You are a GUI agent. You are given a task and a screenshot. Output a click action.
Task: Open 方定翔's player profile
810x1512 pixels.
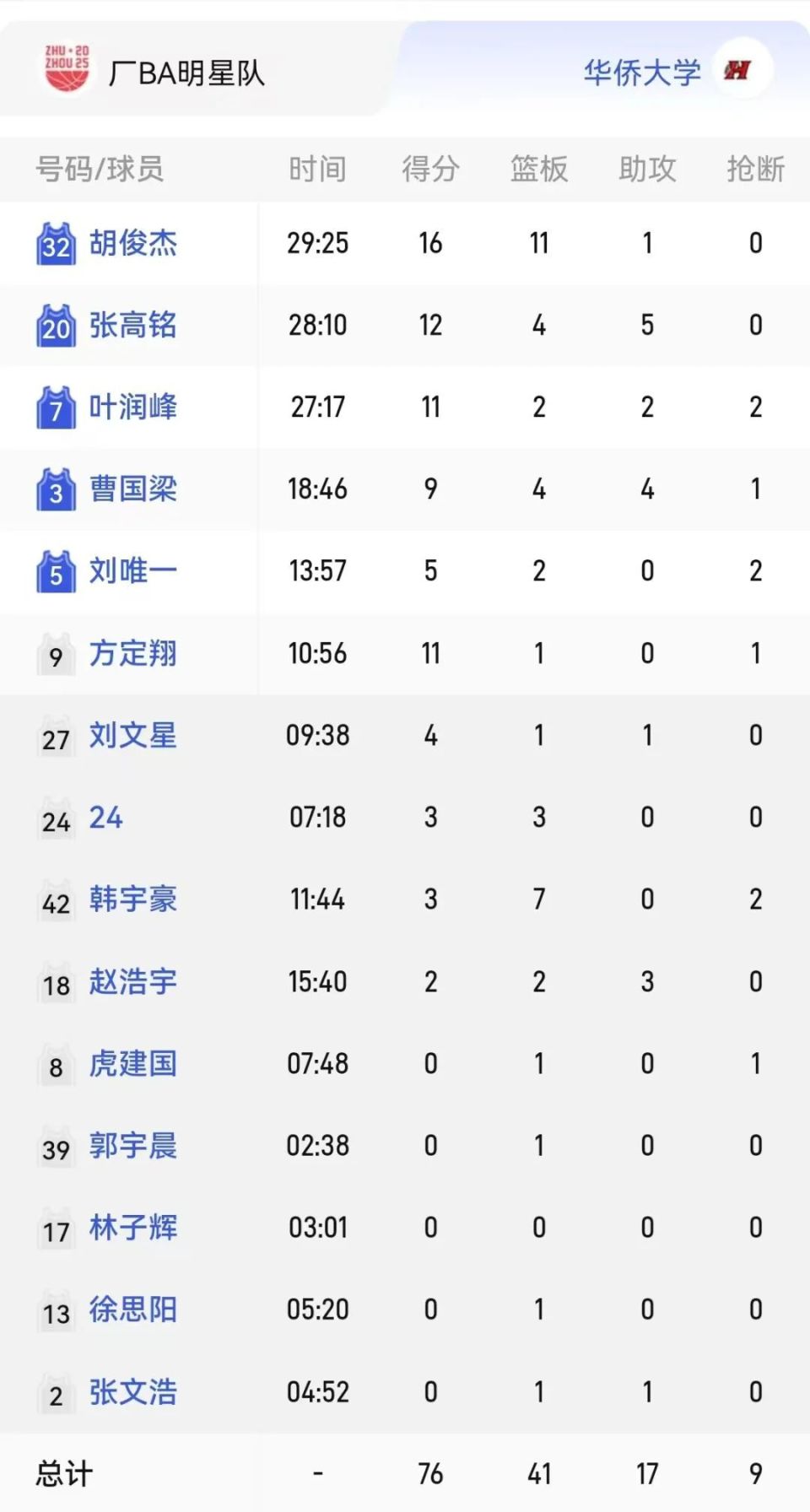pyautogui.click(x=133, y=653)
